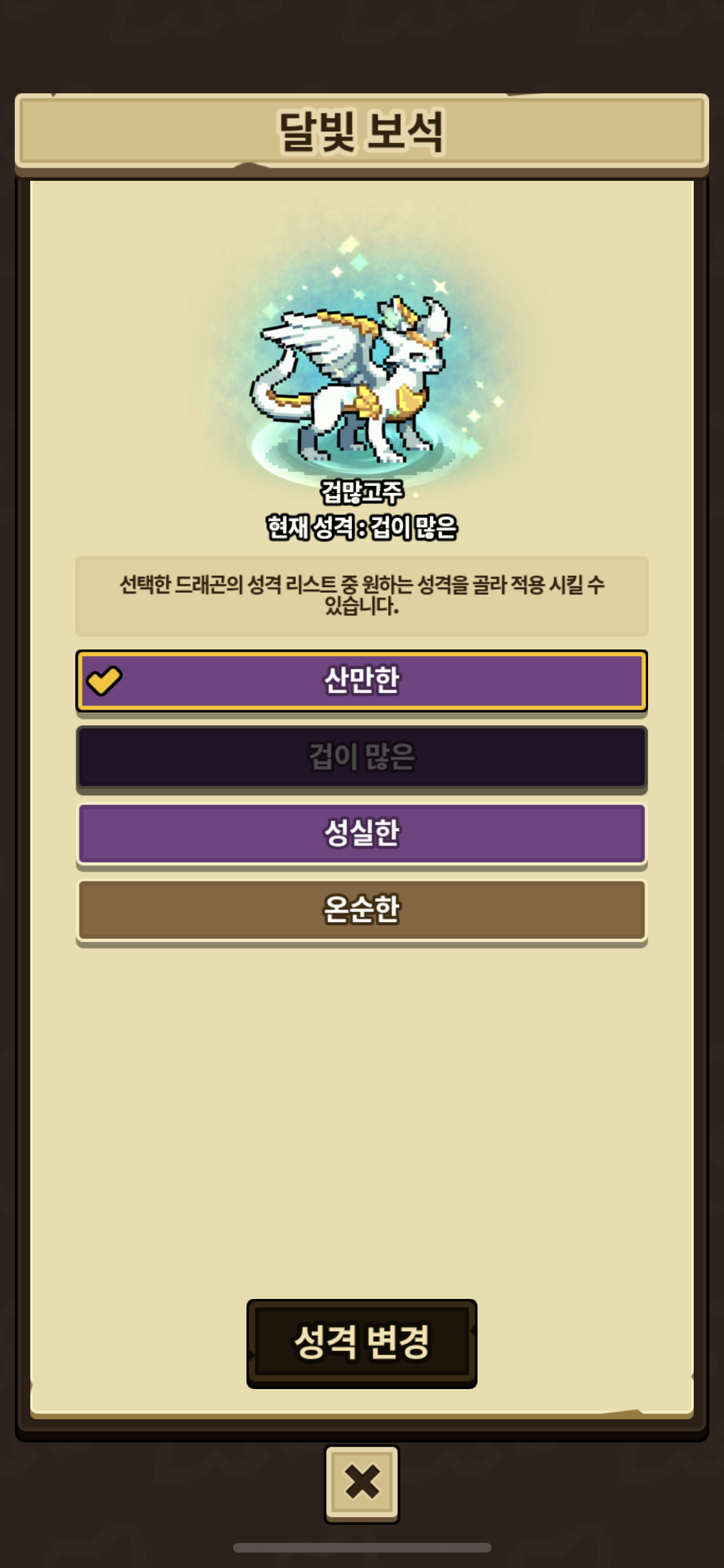
Task: Pick the 온순한 personality option
Action: [362, 910]
